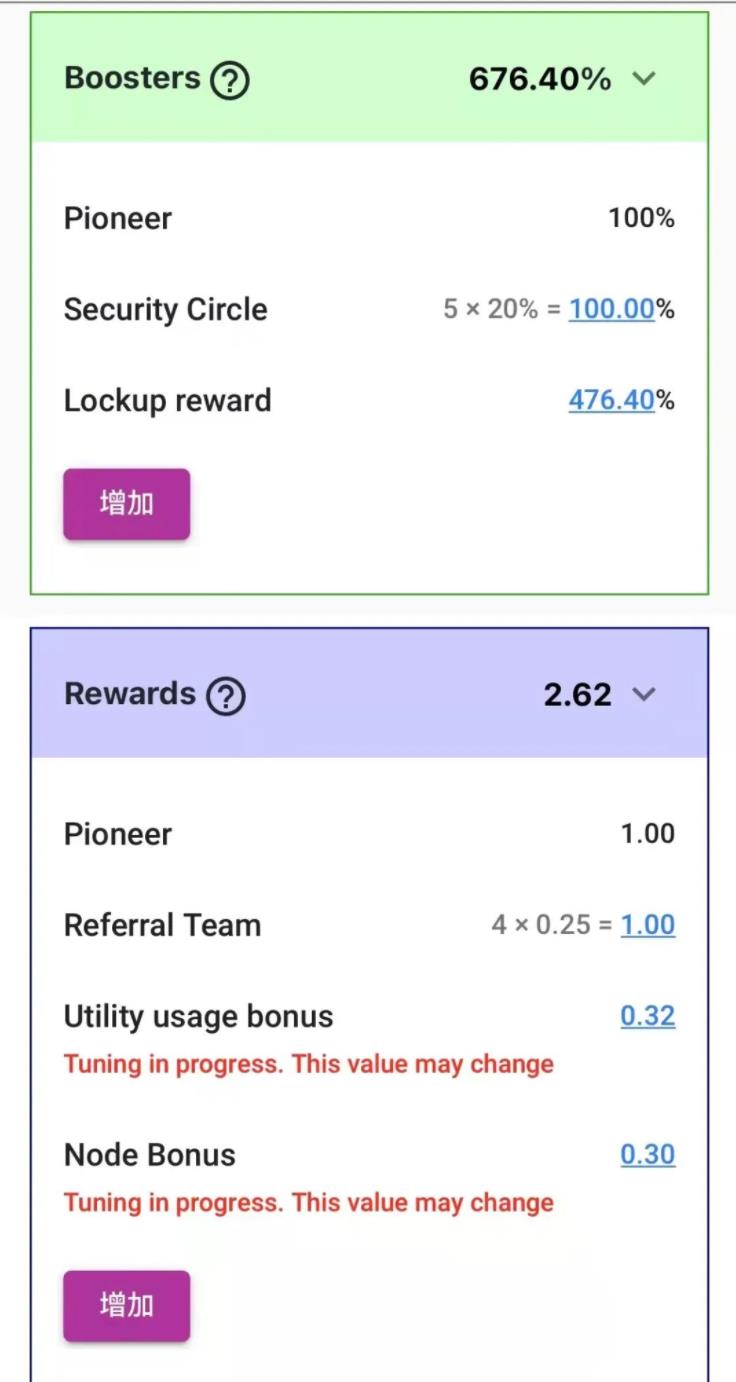
Task: Open the Security Circle 100.00 link
Action: pos(611,309)
